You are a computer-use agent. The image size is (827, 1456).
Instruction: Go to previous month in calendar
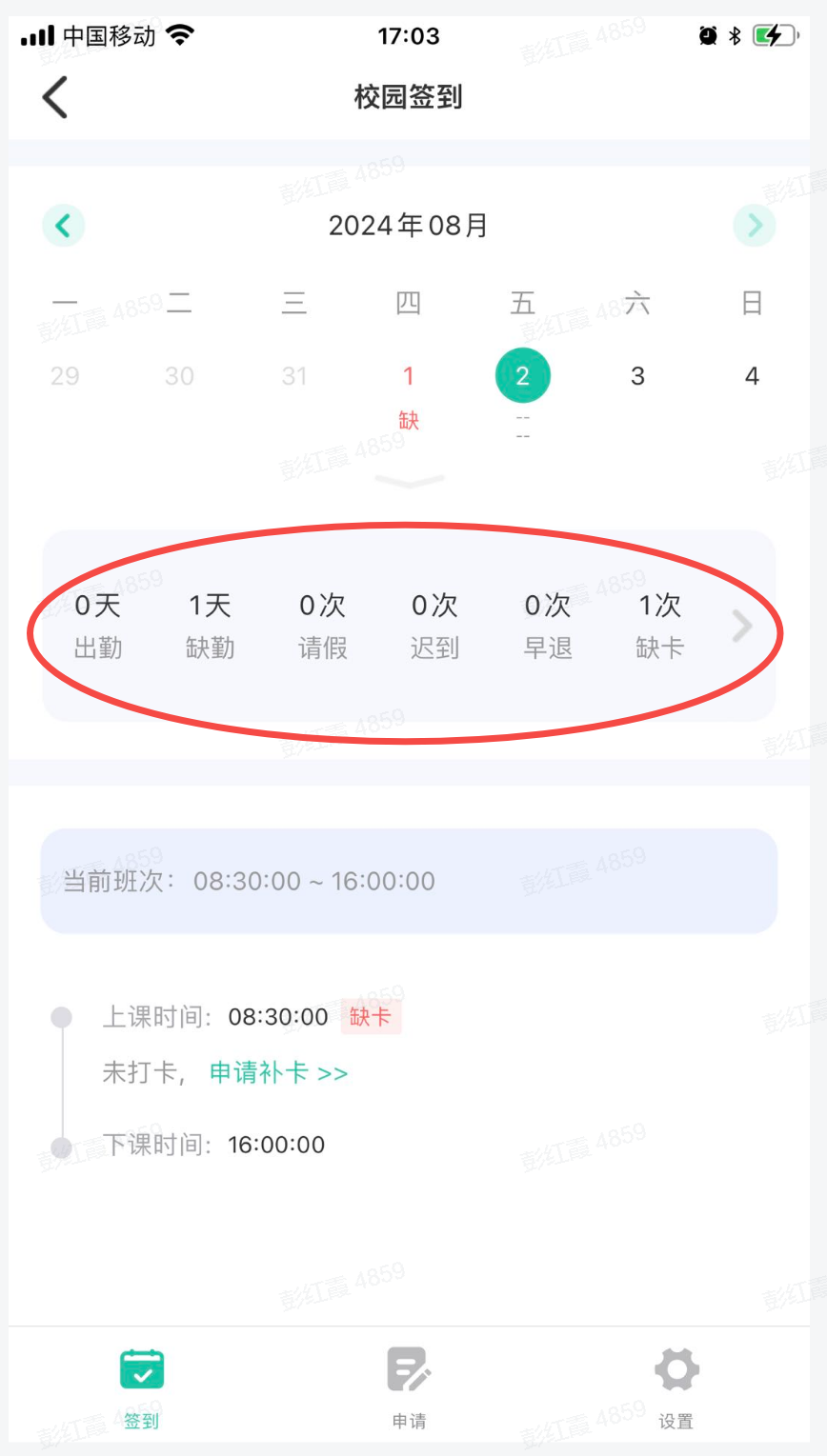[64, 226]
